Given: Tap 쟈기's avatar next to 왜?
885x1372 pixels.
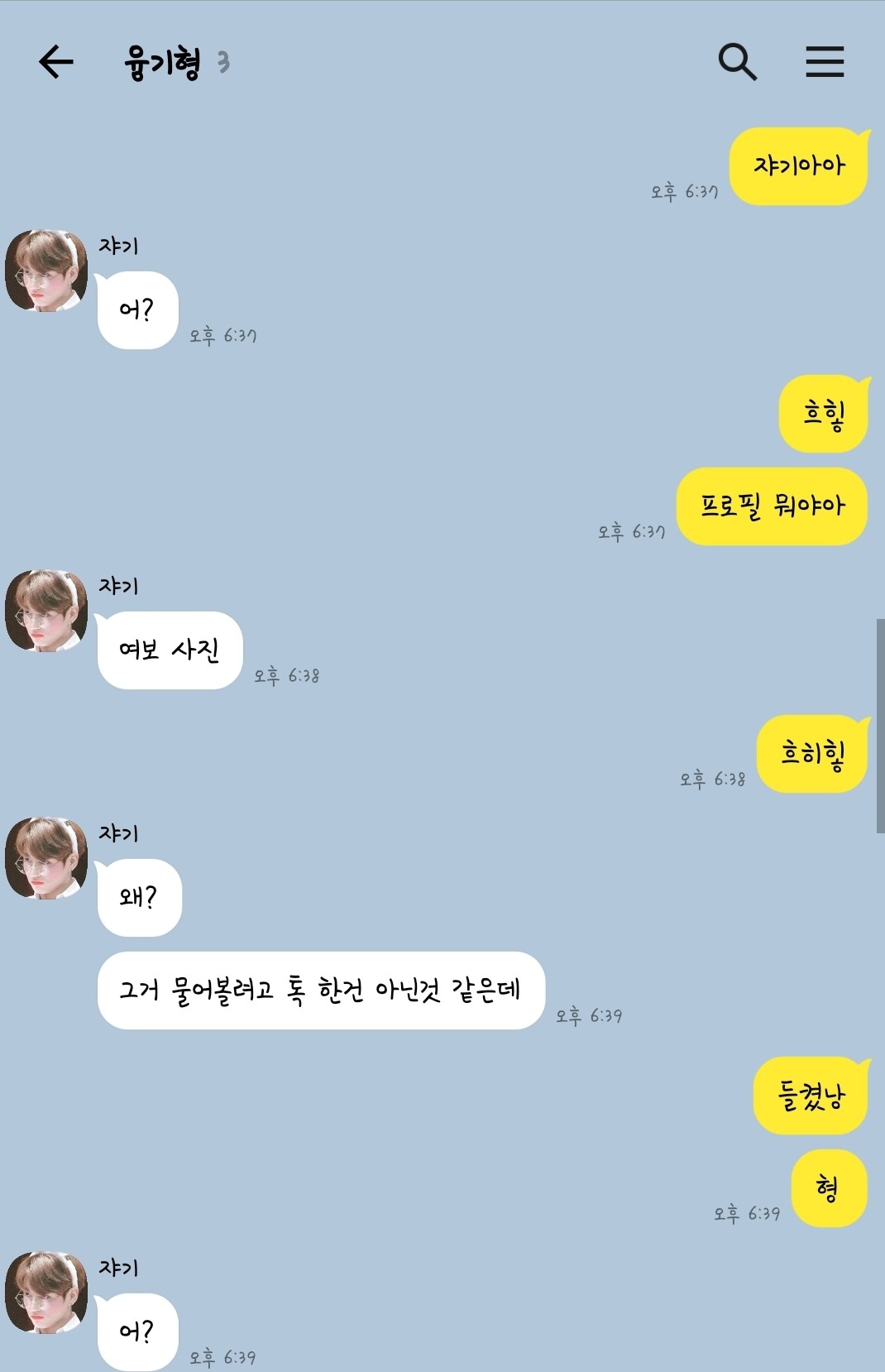Looking at the screenshot, I should pyautogui.click(x=46, y=858).
